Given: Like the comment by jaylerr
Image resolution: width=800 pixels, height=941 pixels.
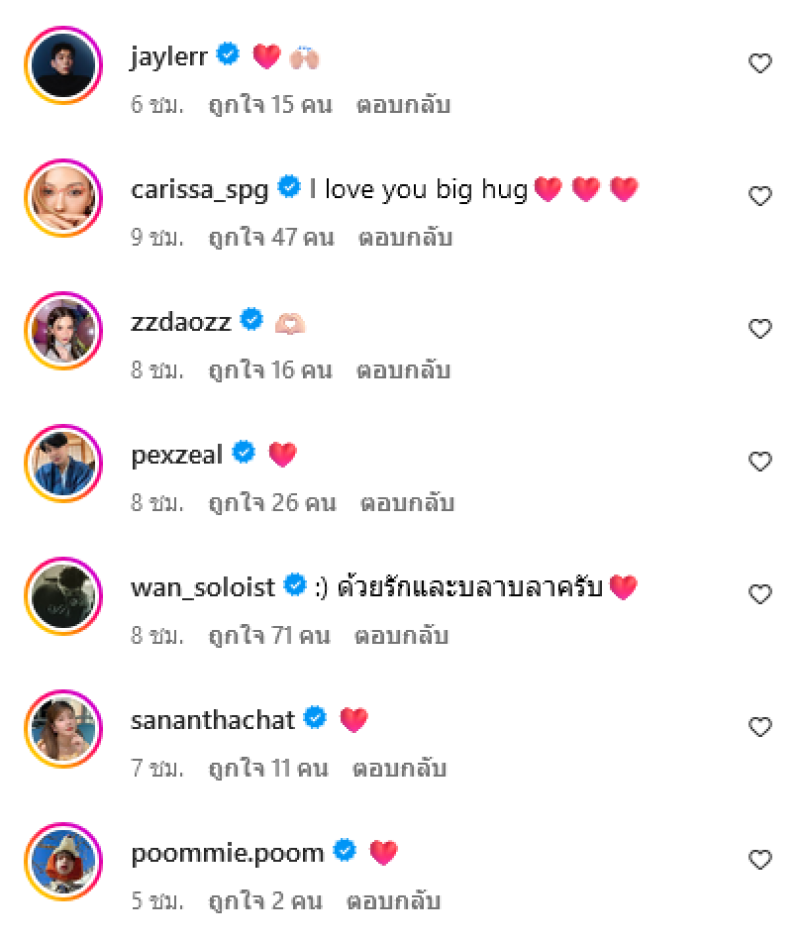Looking at the screenshot, I should [x=760, y=64].
